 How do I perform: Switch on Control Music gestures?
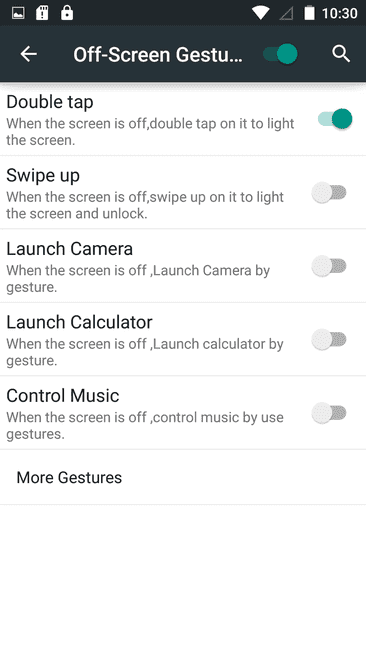coord(329,413)
